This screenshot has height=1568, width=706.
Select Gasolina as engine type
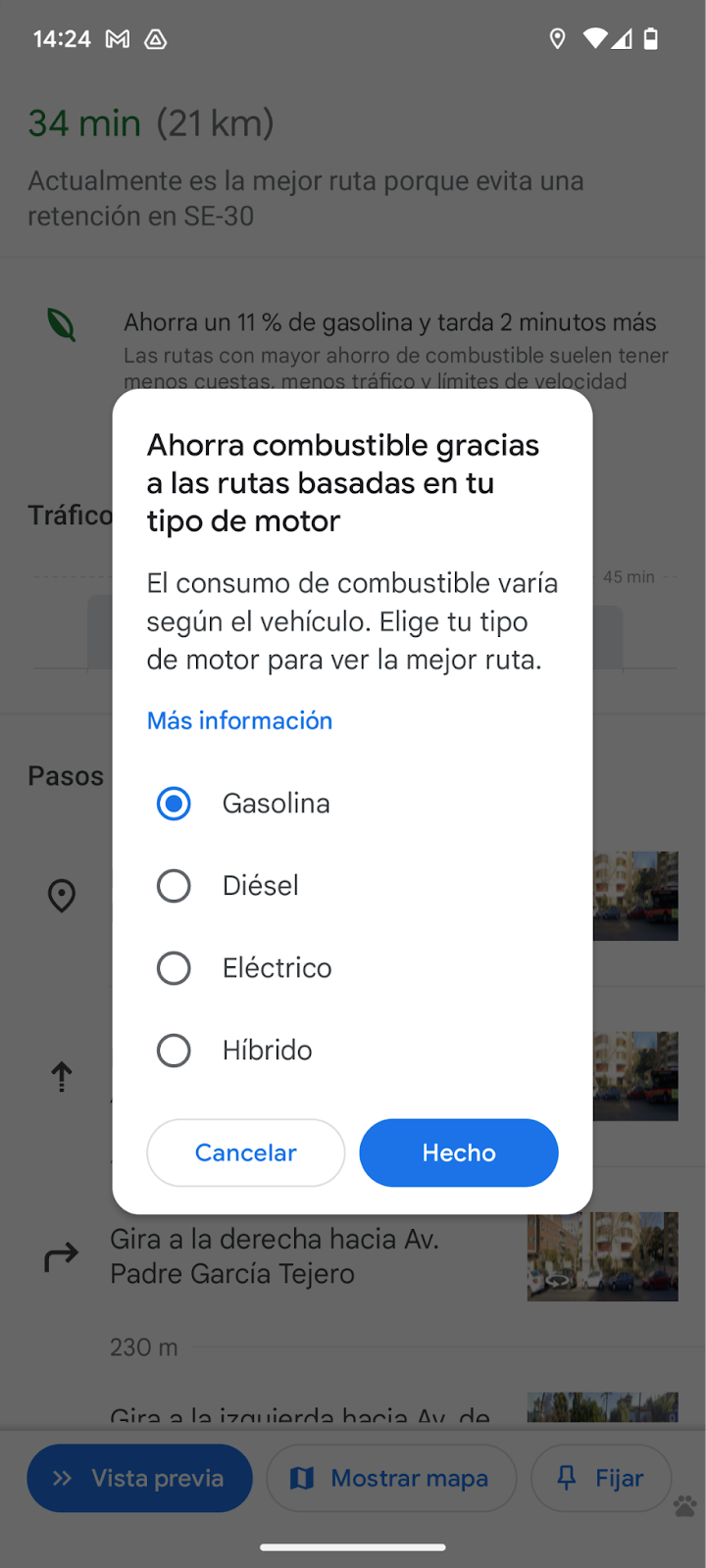(x=175, y=804)
